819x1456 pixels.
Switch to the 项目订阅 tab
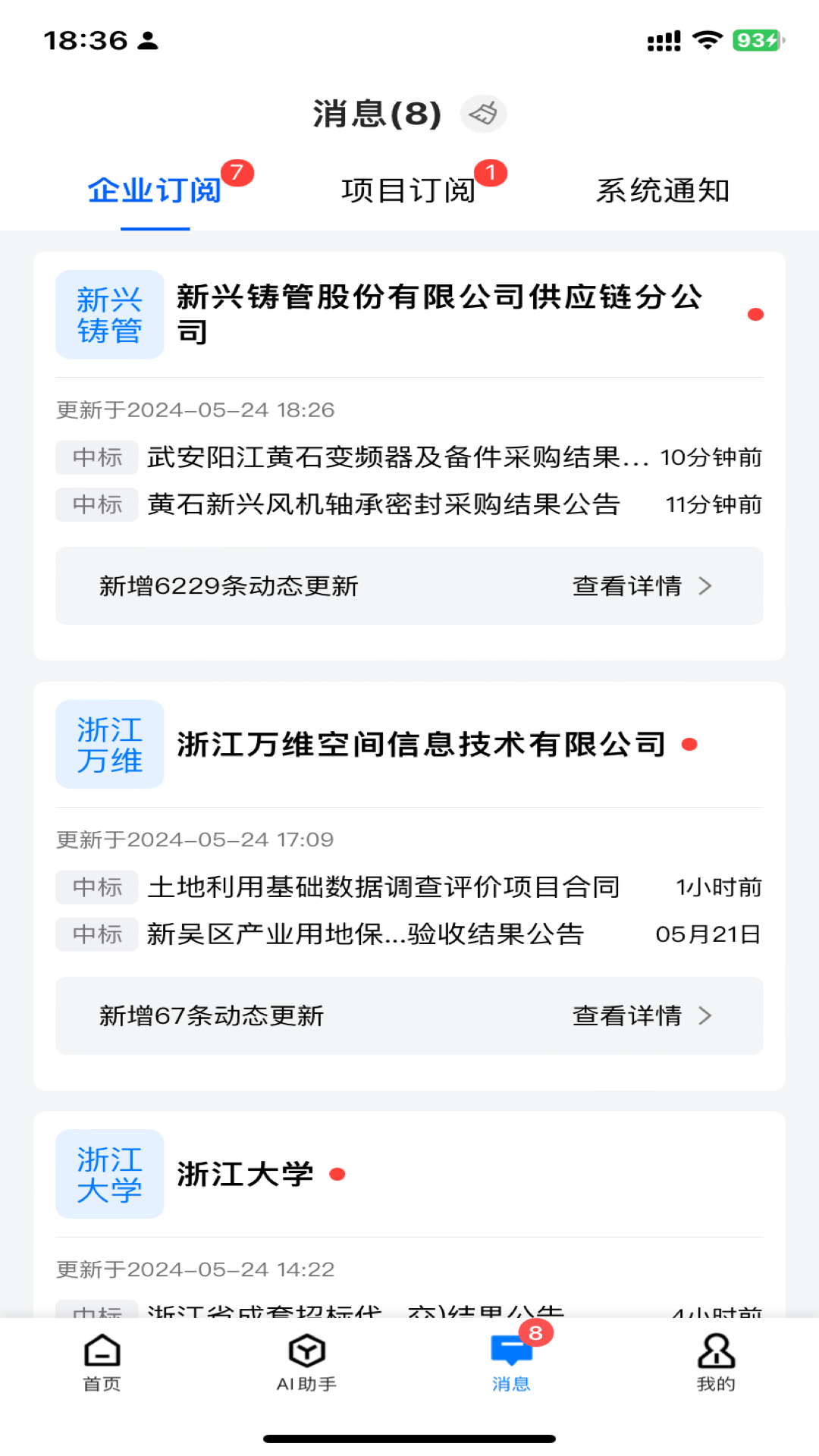coord(409,190)
